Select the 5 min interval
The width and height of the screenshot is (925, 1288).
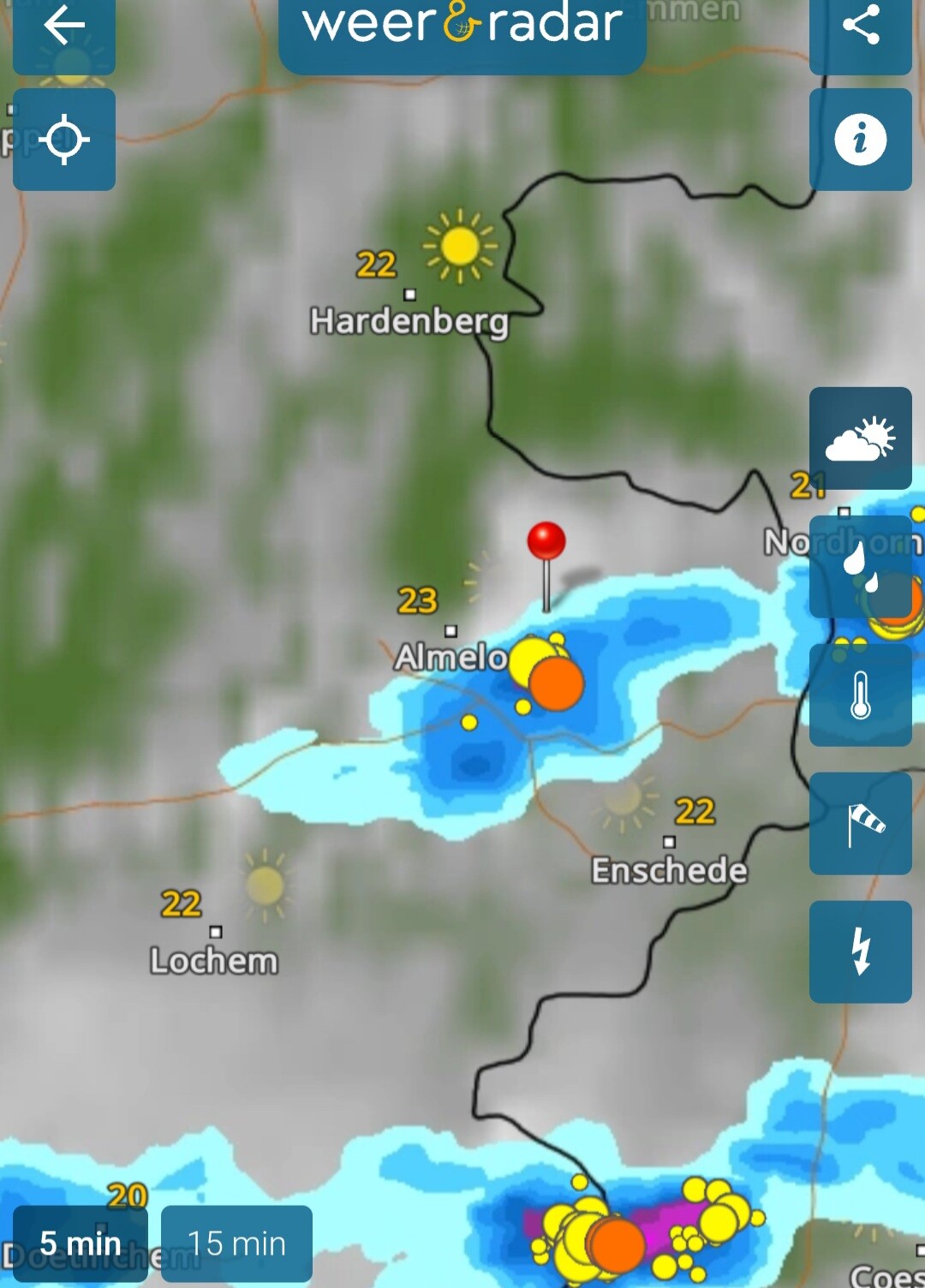point(81,1243)
